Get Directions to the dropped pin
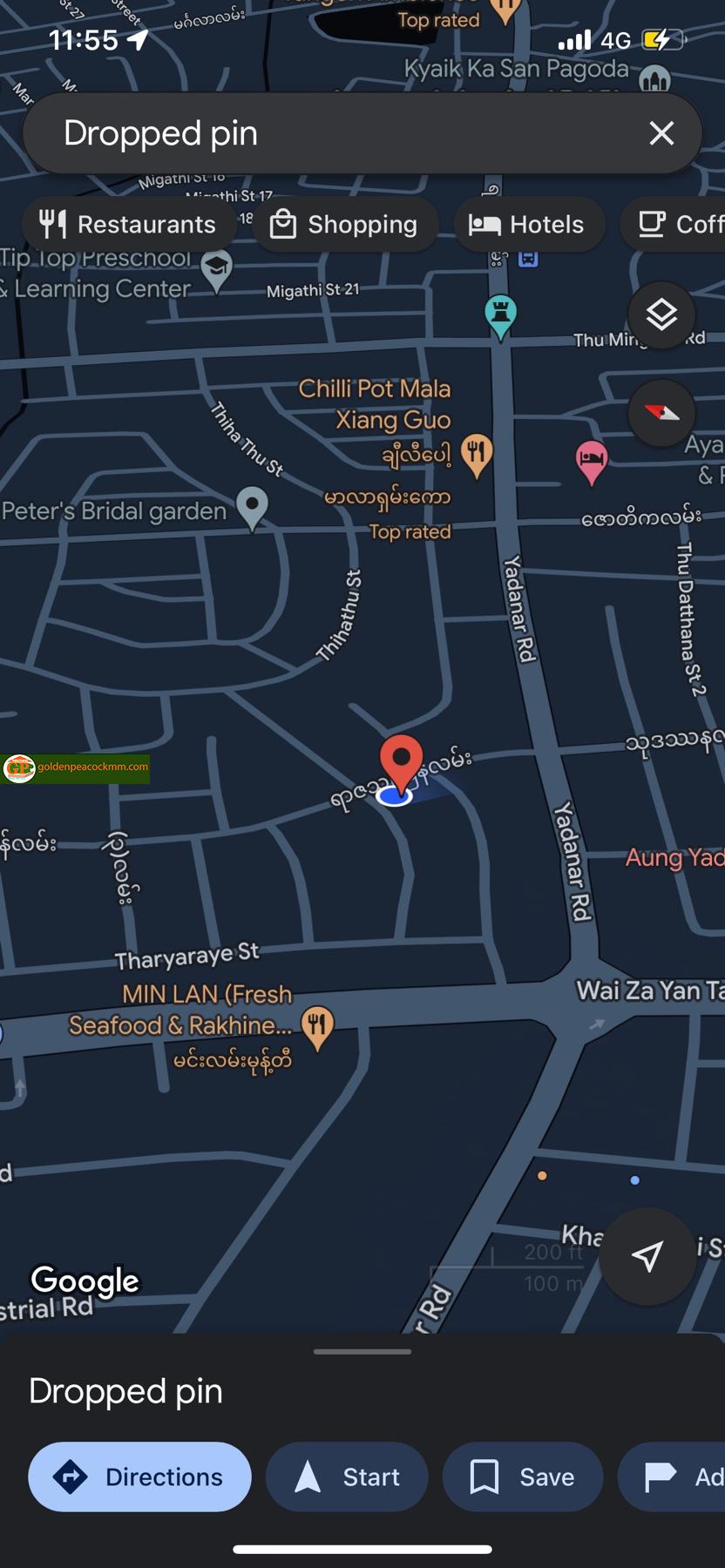The image size is (725, 1568). (139, 1477)
